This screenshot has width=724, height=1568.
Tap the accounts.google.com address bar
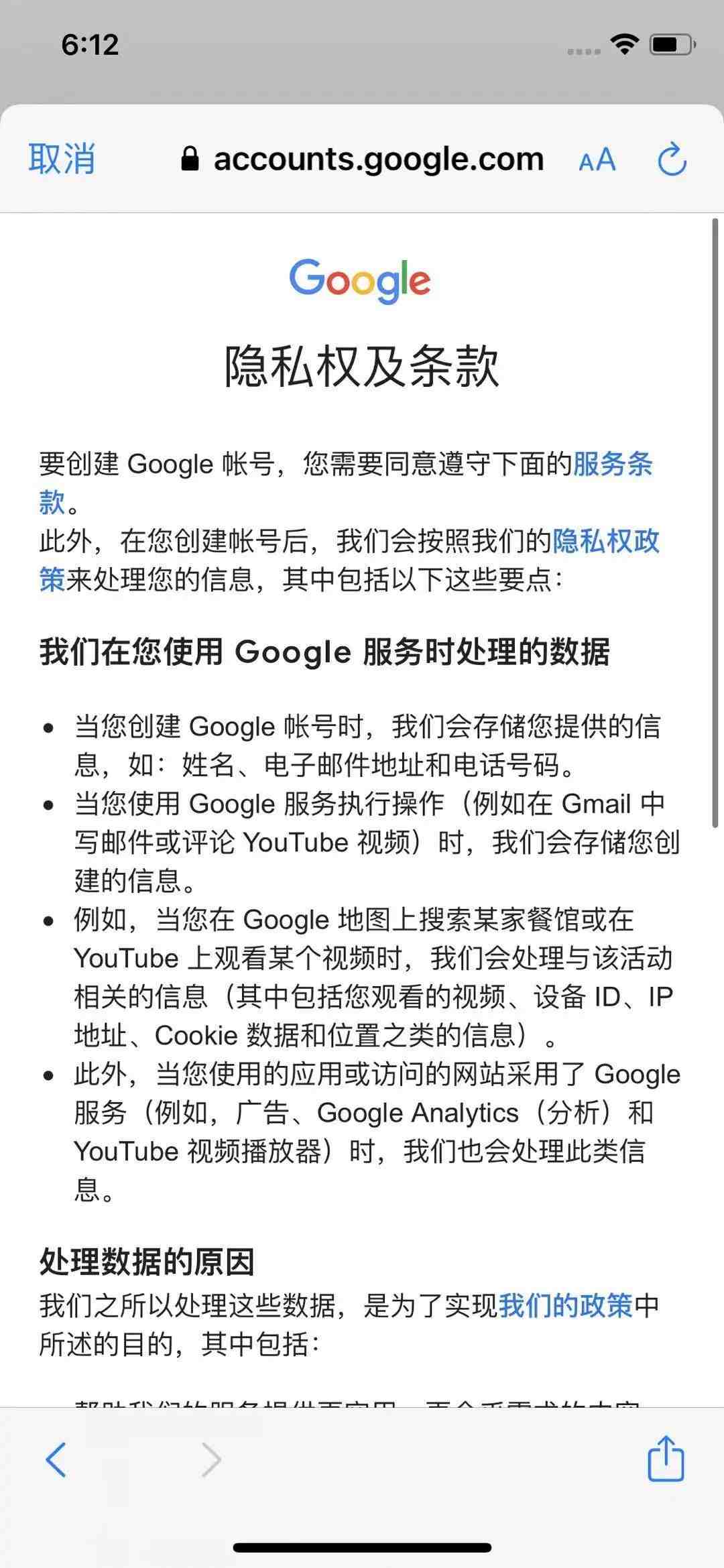(x=363, y=160)
